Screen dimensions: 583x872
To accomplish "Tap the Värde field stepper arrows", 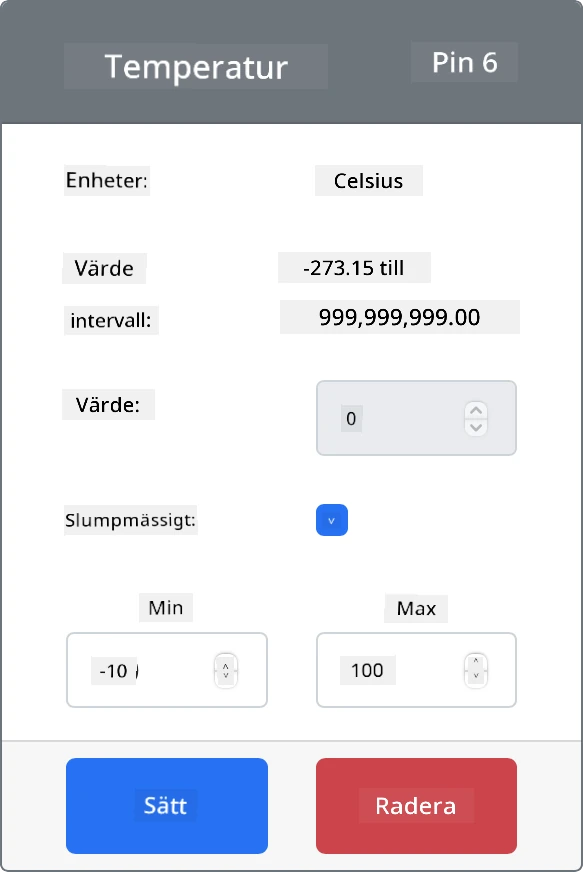I will coord(476,418).
